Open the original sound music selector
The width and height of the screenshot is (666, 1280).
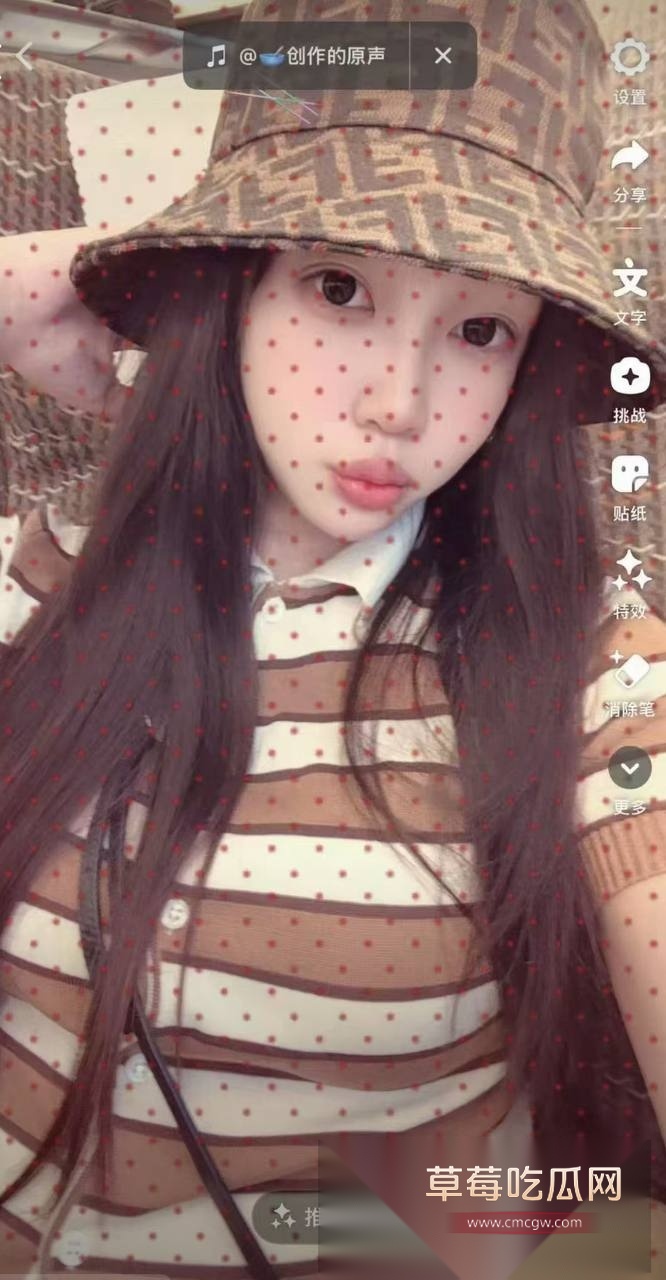[x=297, y=56]
